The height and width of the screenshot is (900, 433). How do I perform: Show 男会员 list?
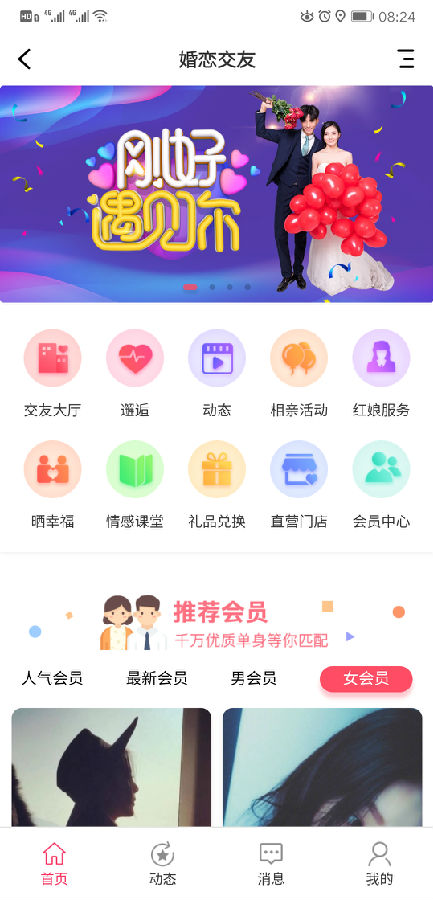coord(254,678)
